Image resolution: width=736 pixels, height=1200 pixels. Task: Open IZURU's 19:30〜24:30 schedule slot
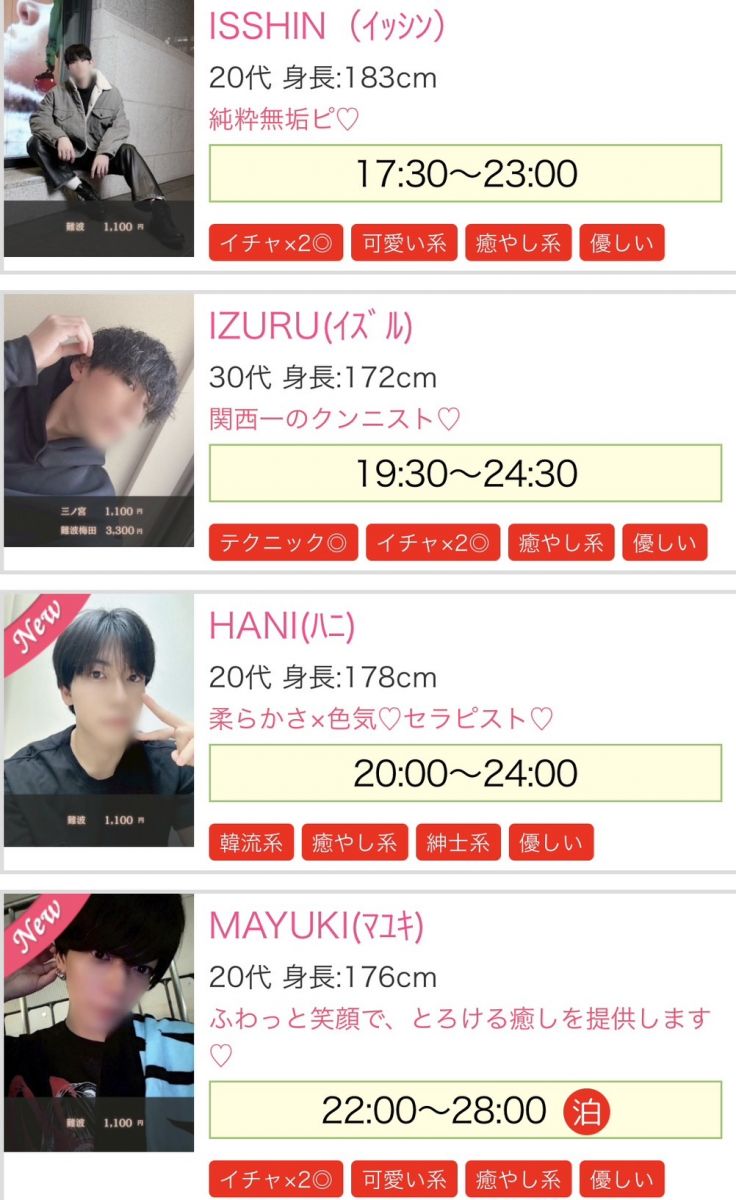click(x=465, y=473)
